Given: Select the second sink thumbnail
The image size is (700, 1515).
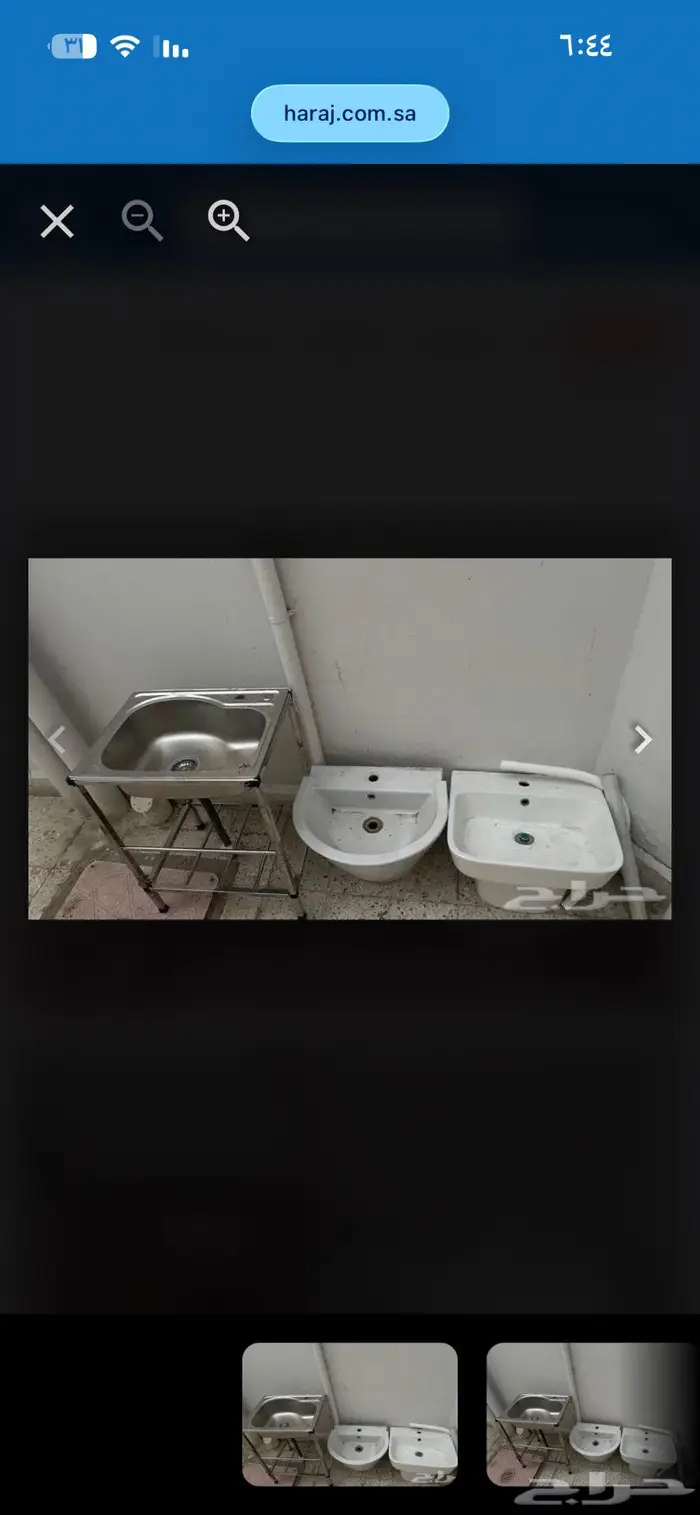Looking at the screenshot, I should [590, 1413].
